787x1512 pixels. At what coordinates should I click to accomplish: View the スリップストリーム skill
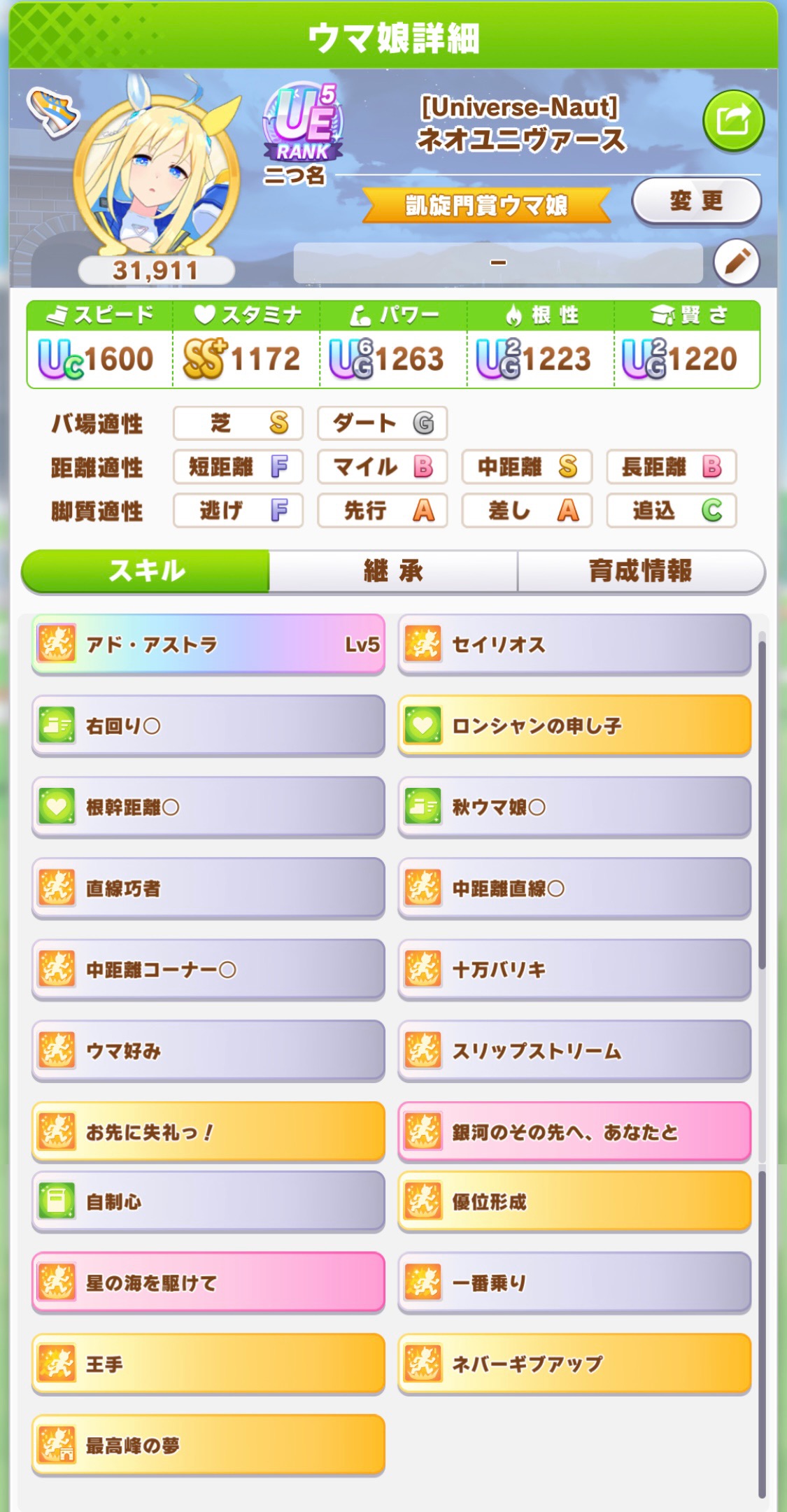pos(574,1050)
